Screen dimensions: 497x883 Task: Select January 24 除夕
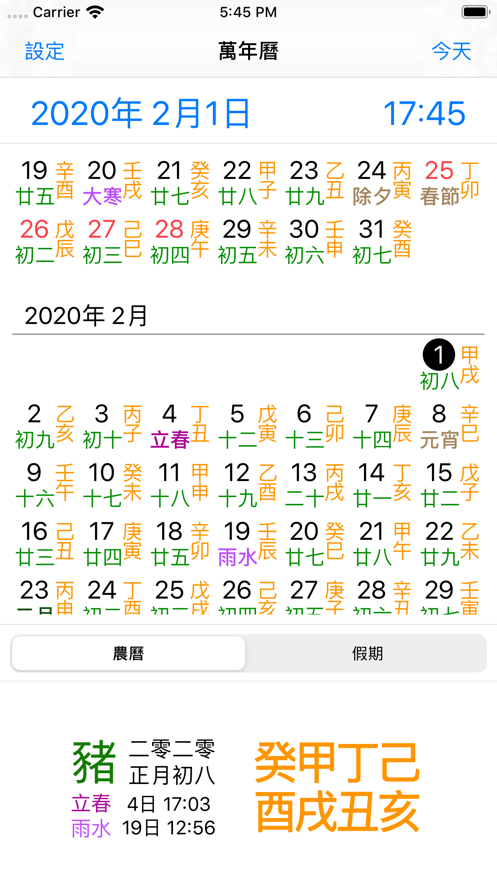(x=382, y=183)
